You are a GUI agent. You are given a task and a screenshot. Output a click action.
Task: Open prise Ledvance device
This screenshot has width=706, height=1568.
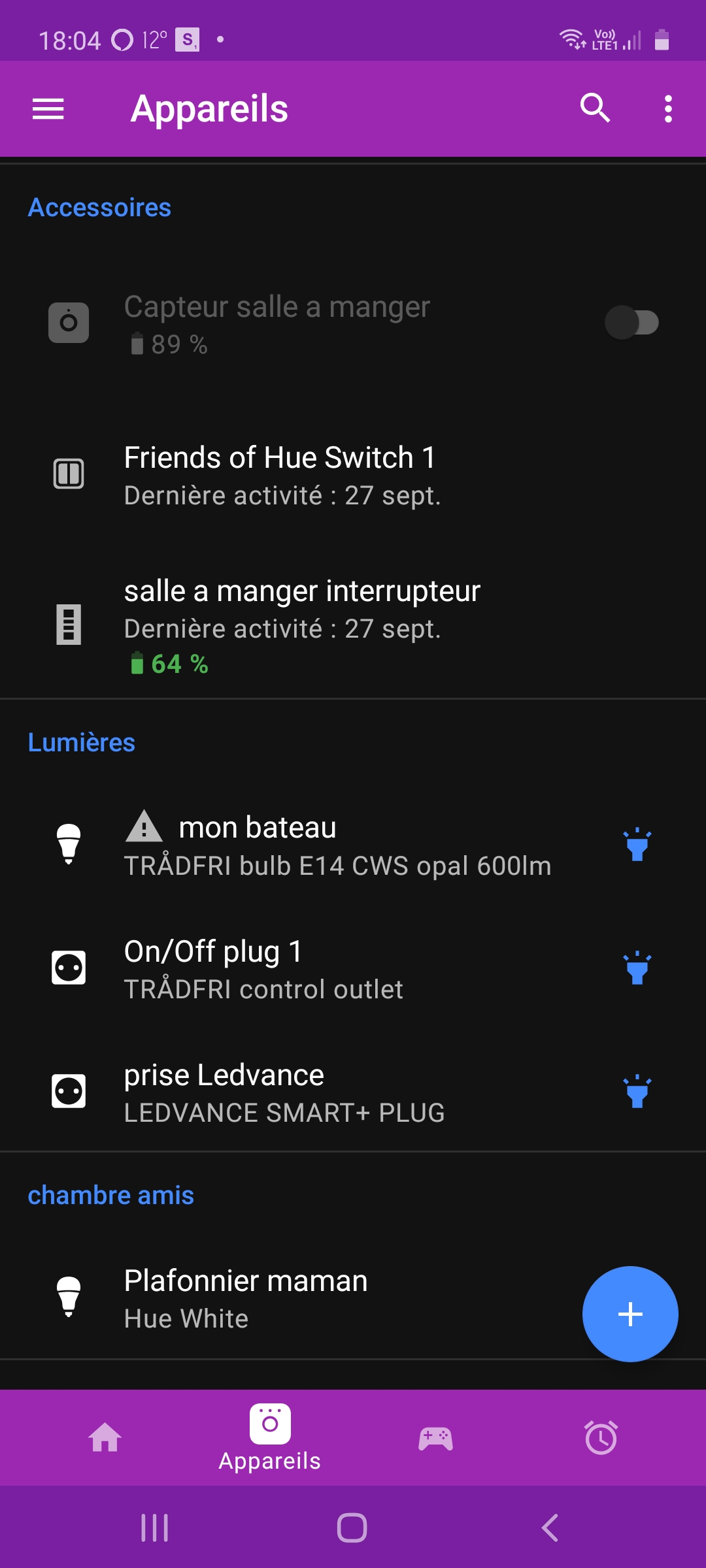click(353, 1092)
